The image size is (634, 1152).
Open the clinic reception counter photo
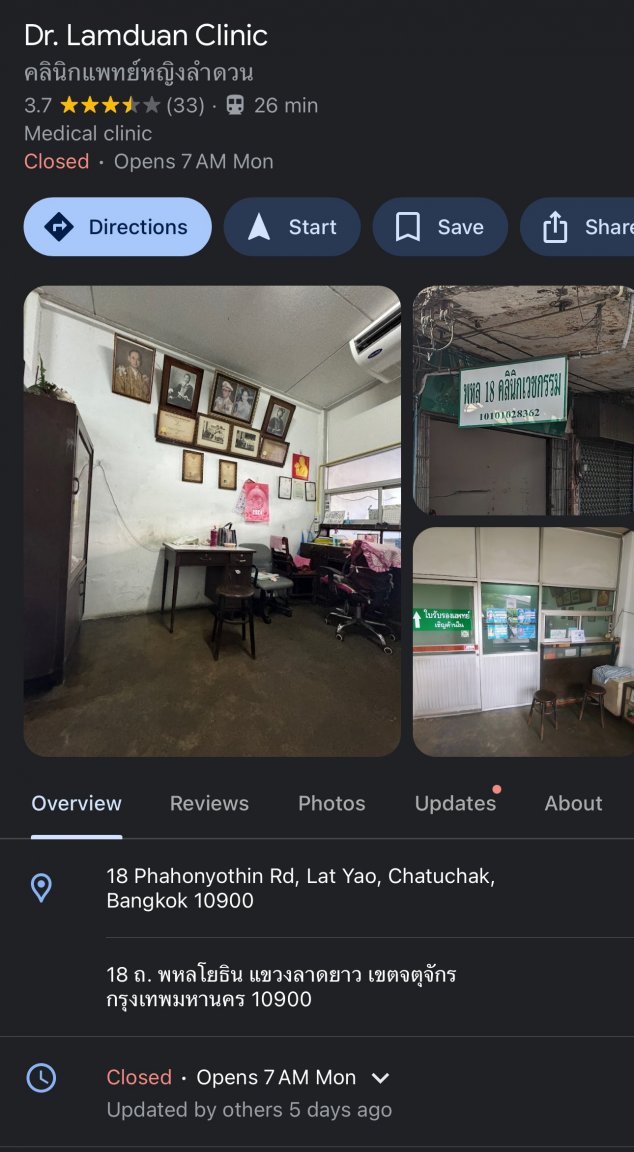[x=523, y=641]
